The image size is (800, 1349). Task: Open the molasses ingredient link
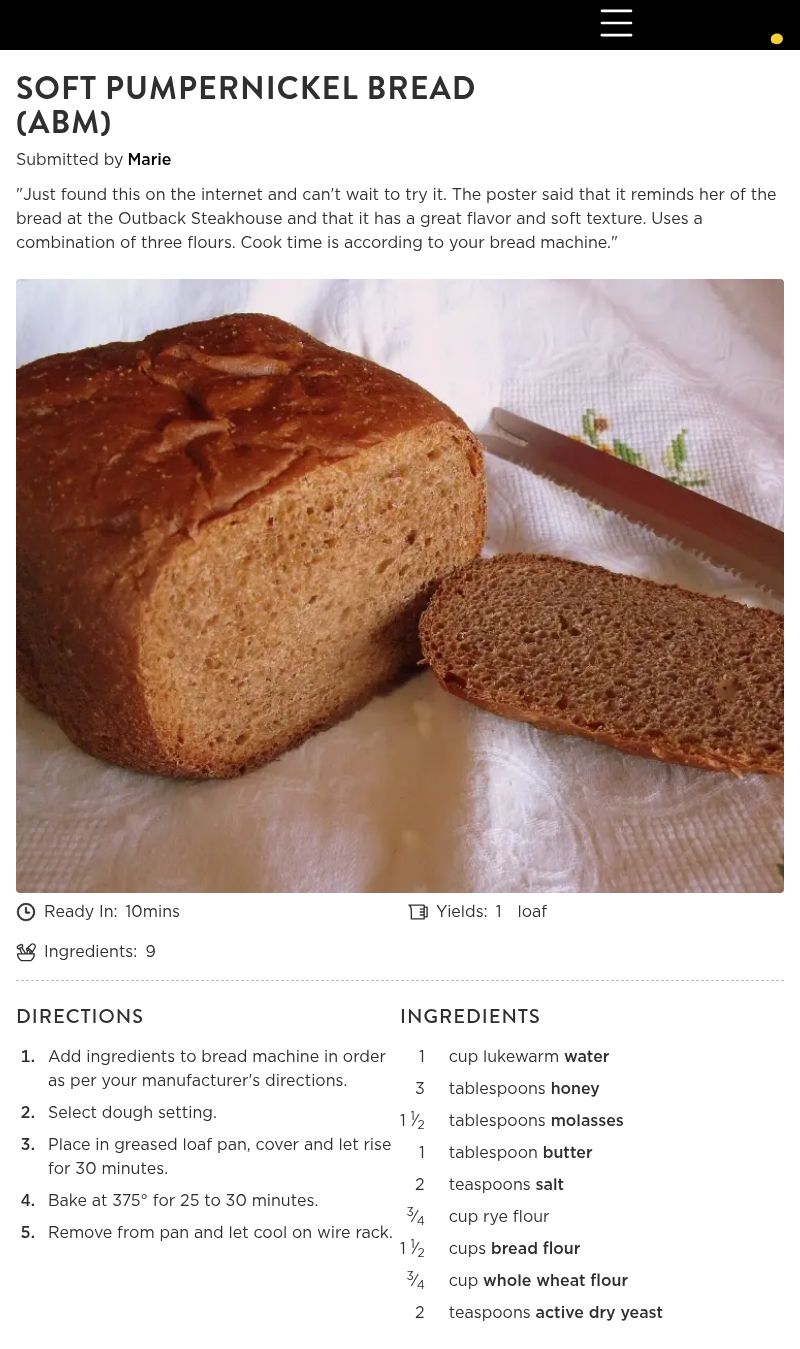[x=586, y=1121]
